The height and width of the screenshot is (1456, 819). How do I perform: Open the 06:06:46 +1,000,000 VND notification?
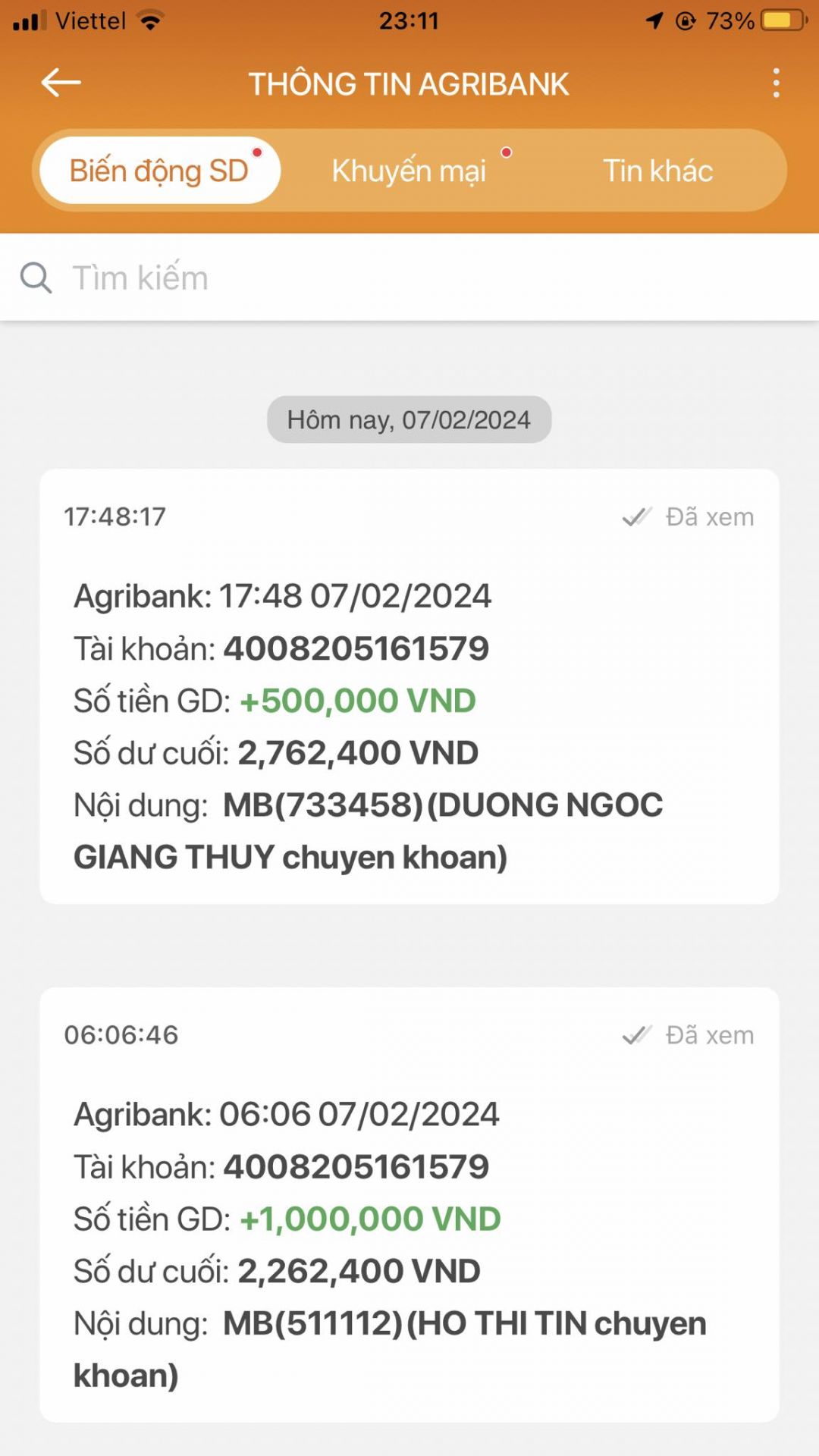409,1204
